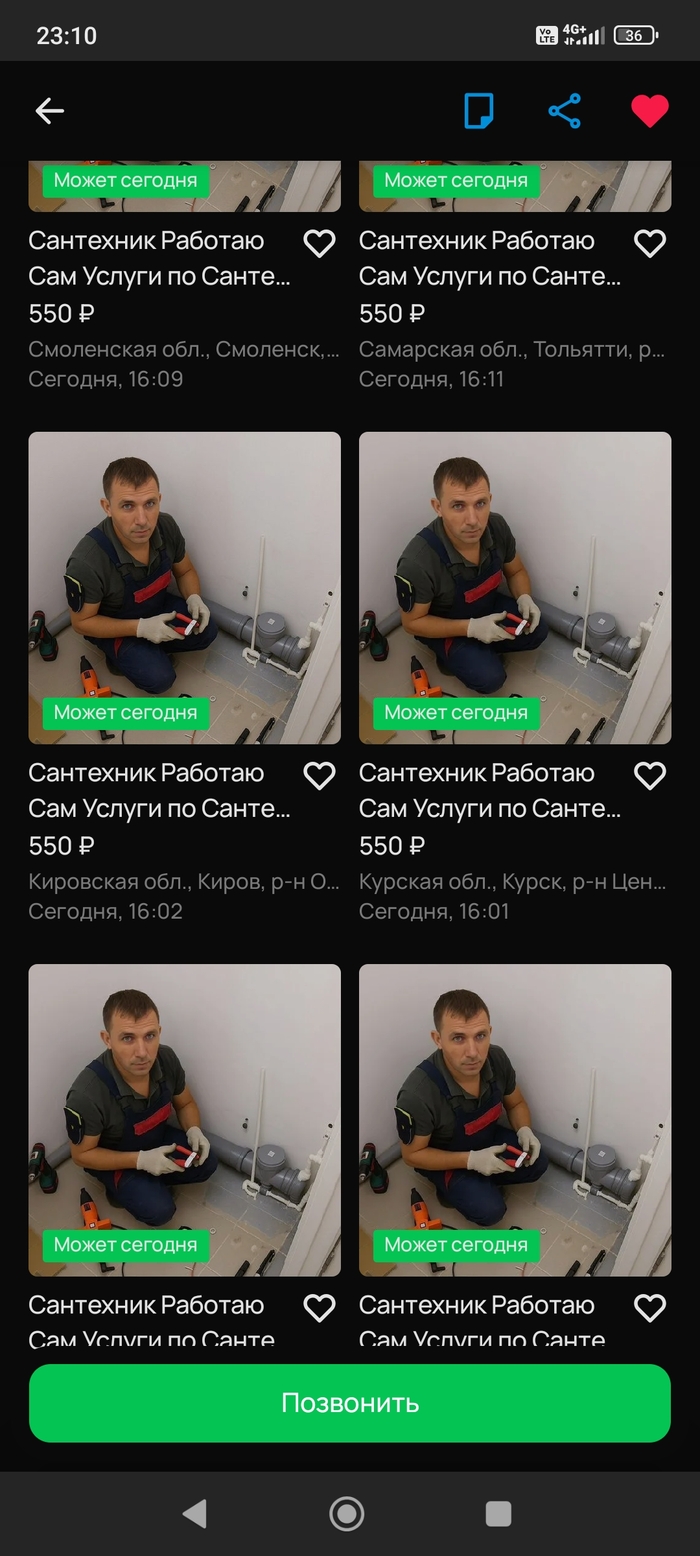Favorite the Самарская обл. listing

650,243
